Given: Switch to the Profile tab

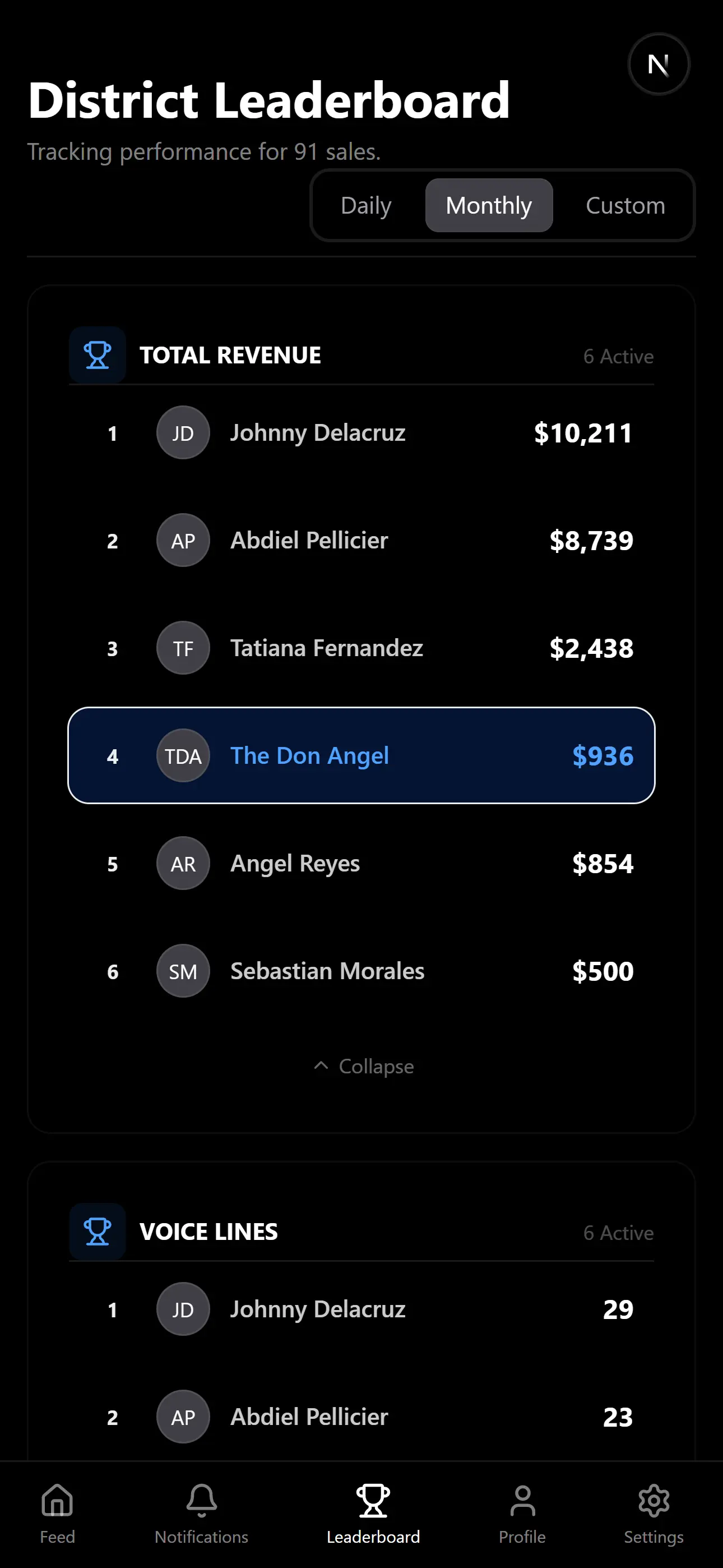Looking at the screenshot, I should click(522, 1514).
